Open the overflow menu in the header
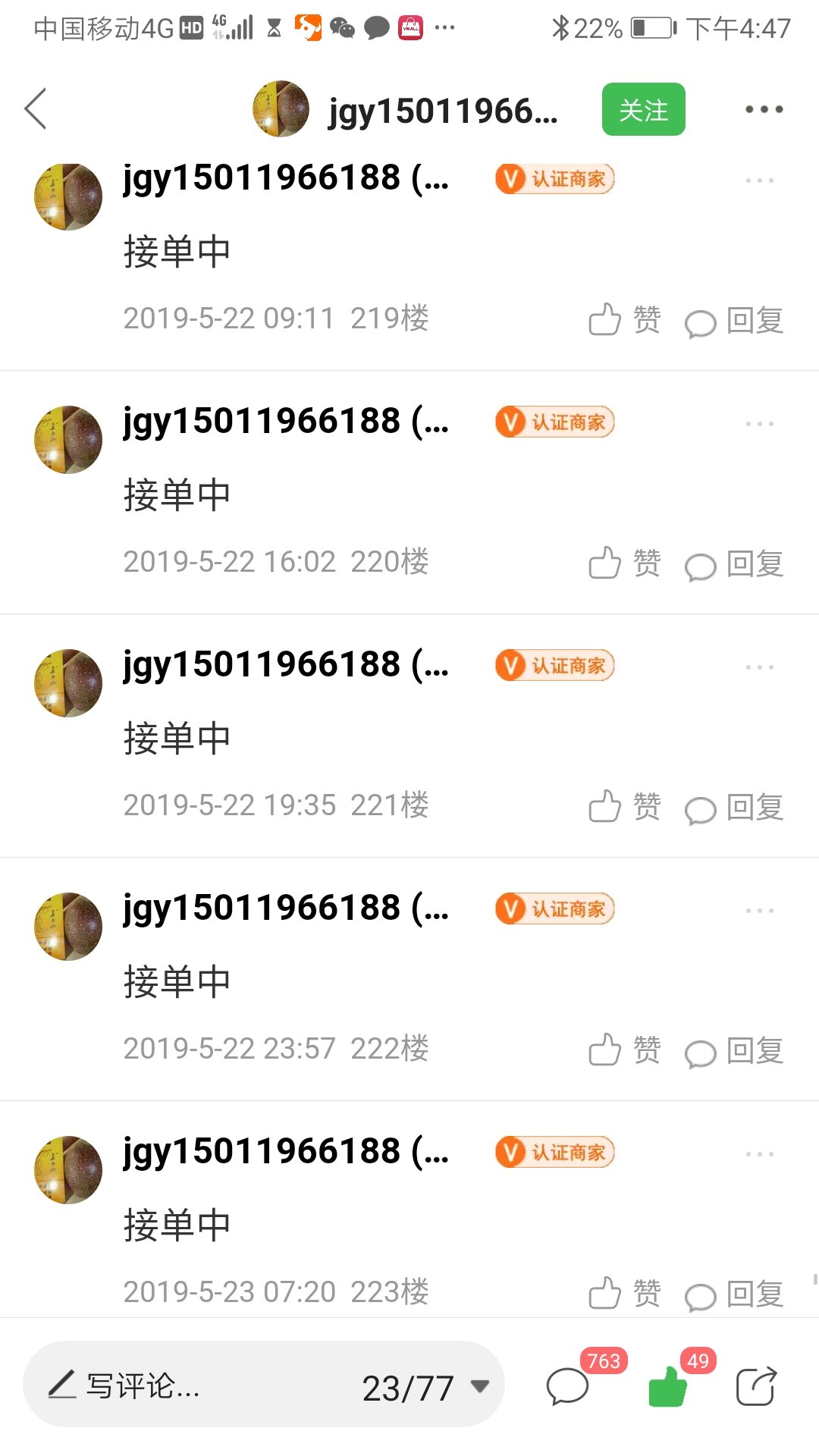 [763, 110]
